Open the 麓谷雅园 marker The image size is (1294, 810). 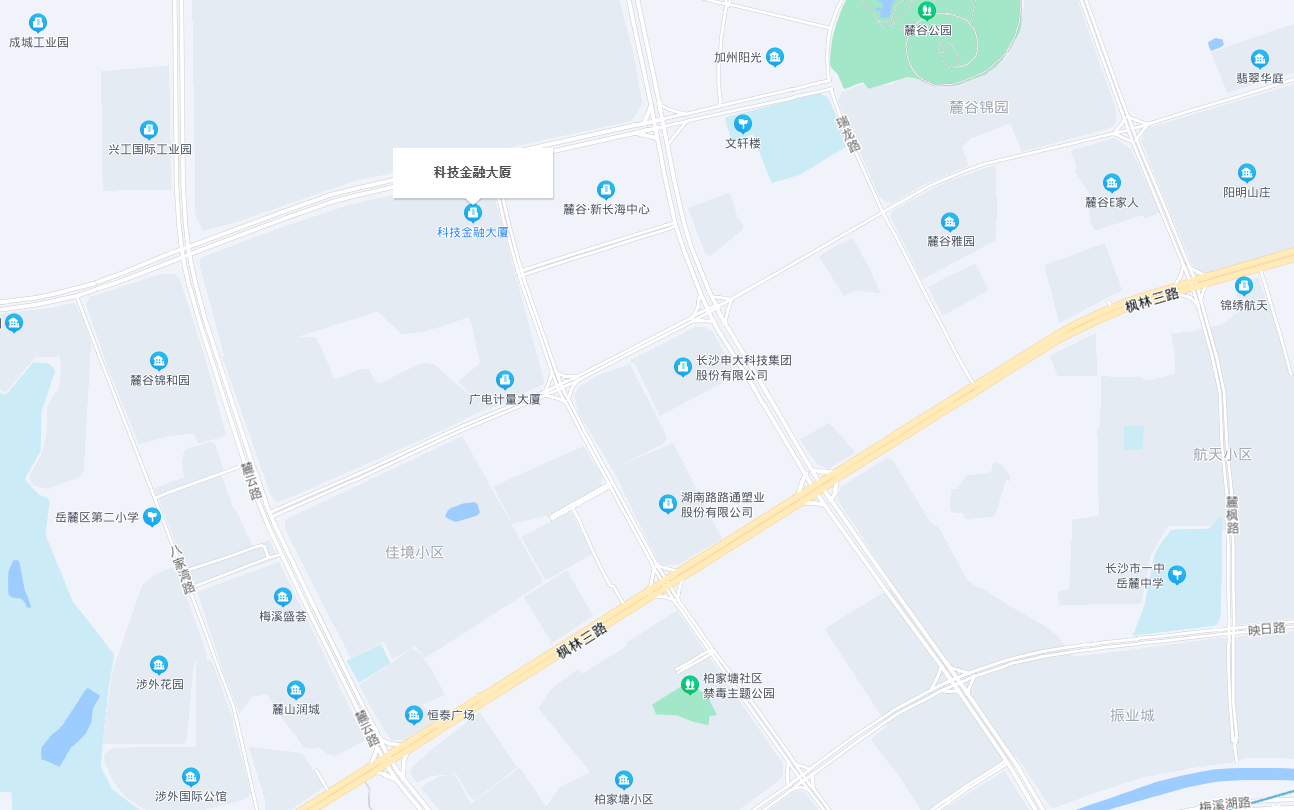pyautogui.click(x=950, y=222)
